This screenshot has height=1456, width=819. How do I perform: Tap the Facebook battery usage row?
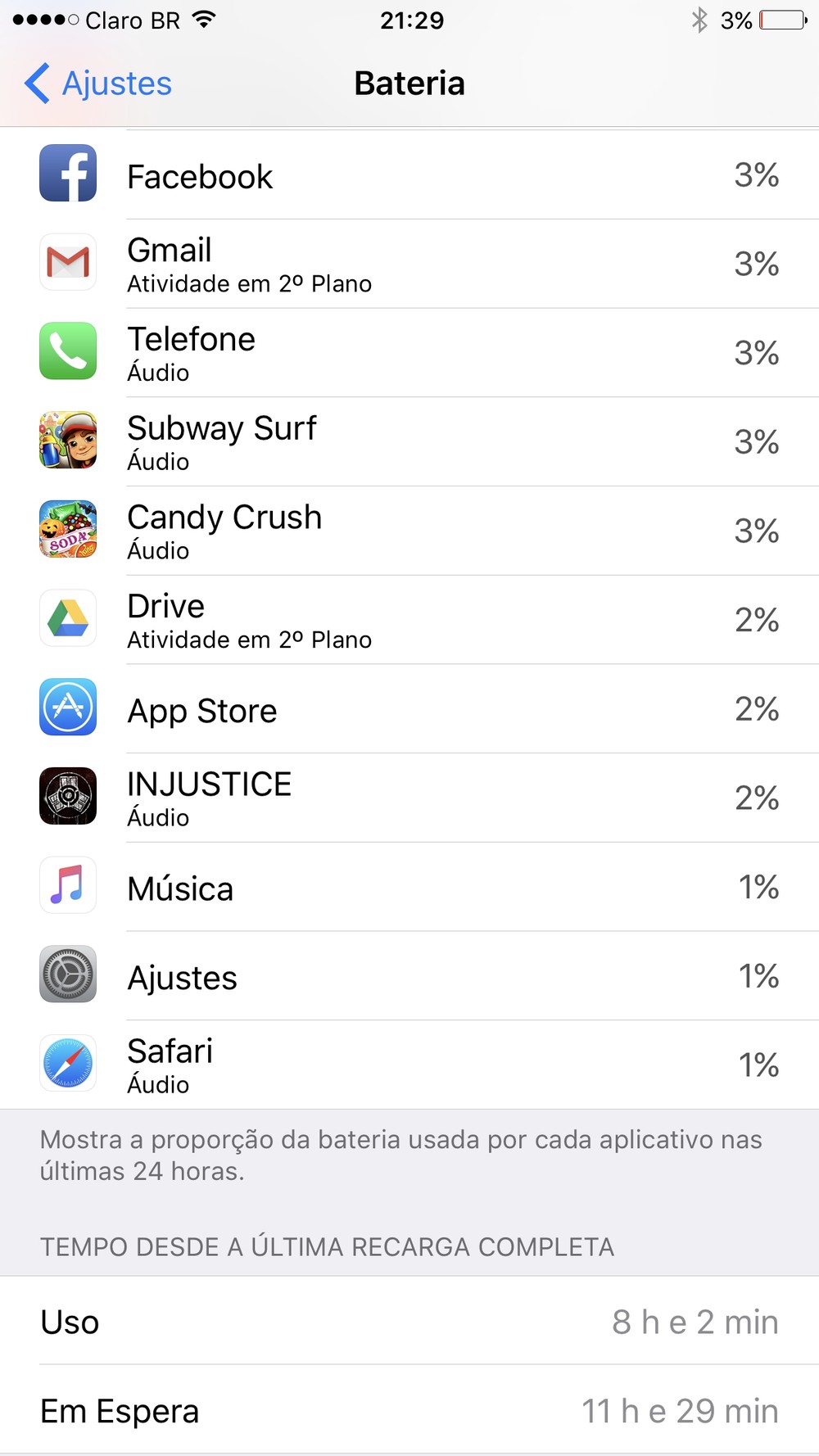pyautogui.click(x=409, y=175)
